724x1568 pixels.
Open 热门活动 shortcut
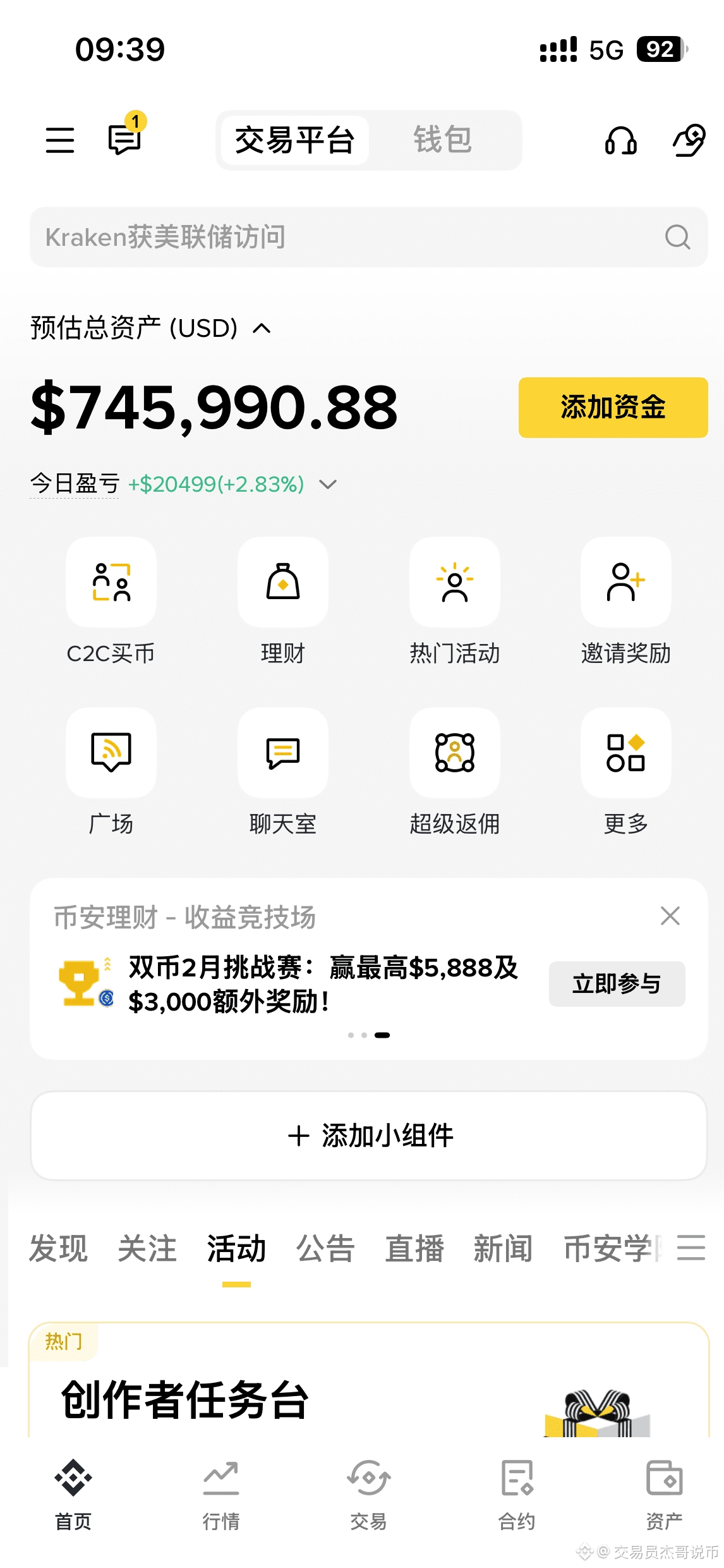(455, 601)
